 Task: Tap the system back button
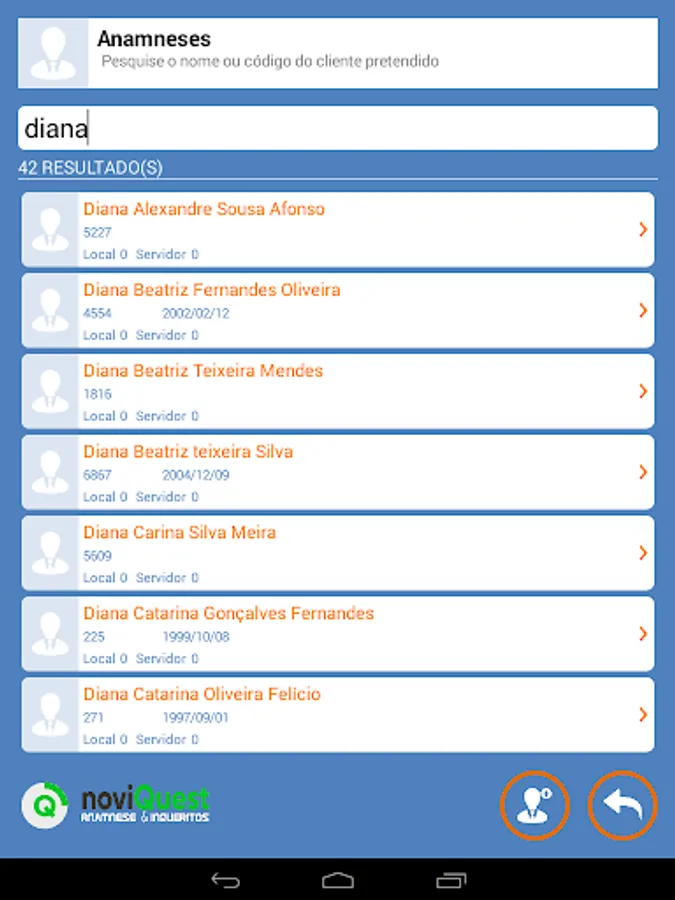(x=226, y=880)
